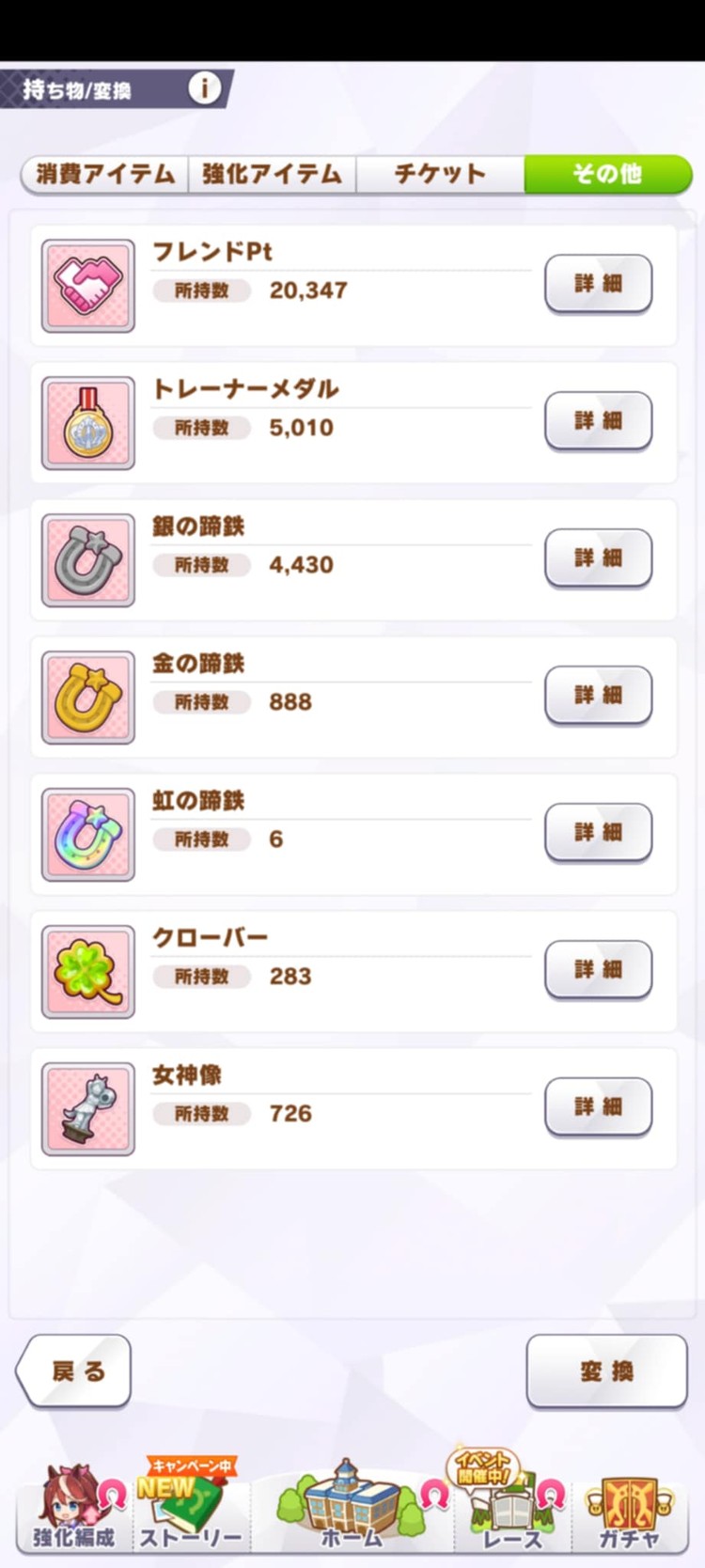Switch to the 消費アイテム tab
The image size is (705, 1568).
pyautogui.click(x=103, y=174)
